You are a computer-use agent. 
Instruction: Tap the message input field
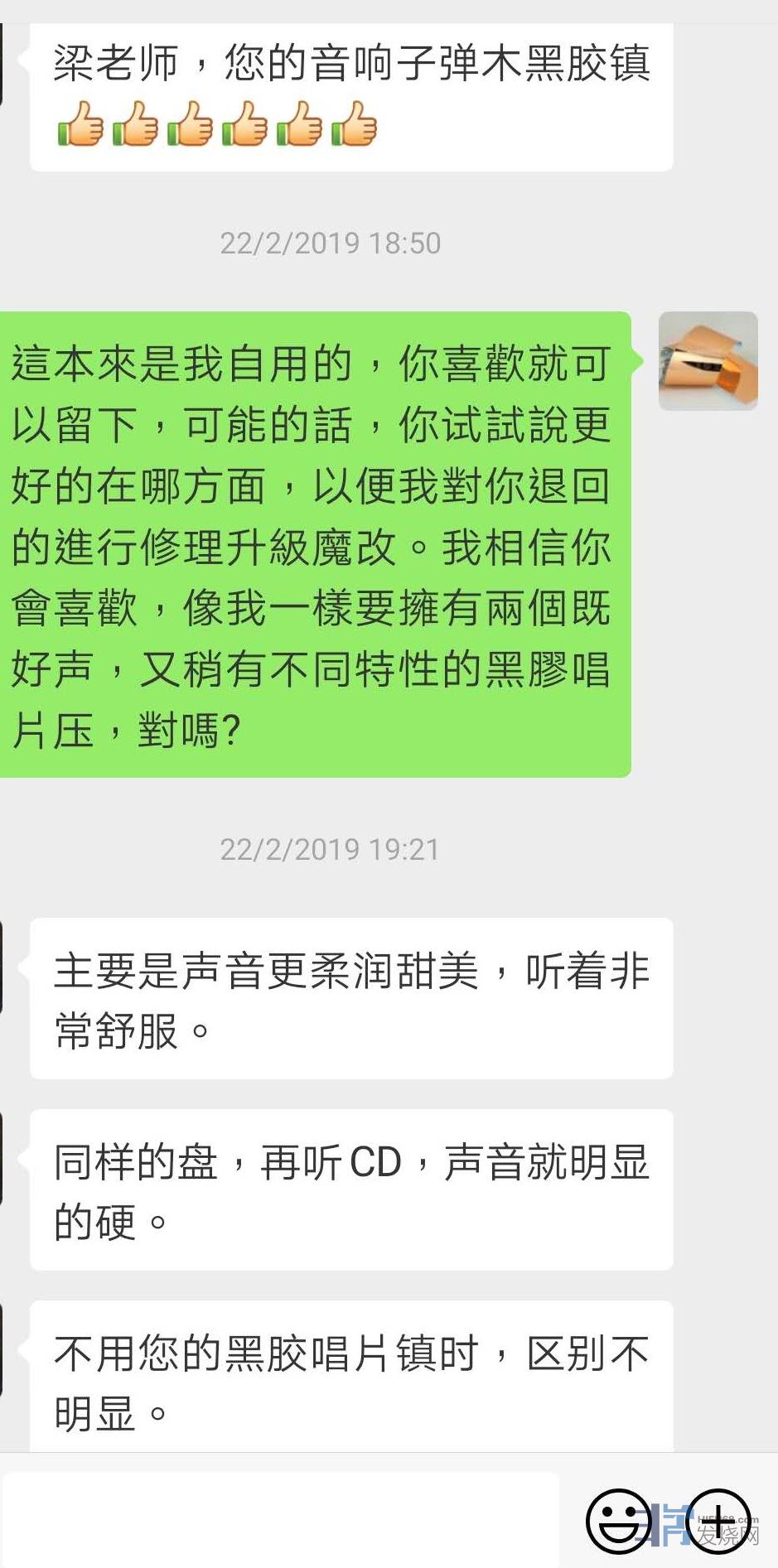pyautogui.click(x=280, y=1518)
